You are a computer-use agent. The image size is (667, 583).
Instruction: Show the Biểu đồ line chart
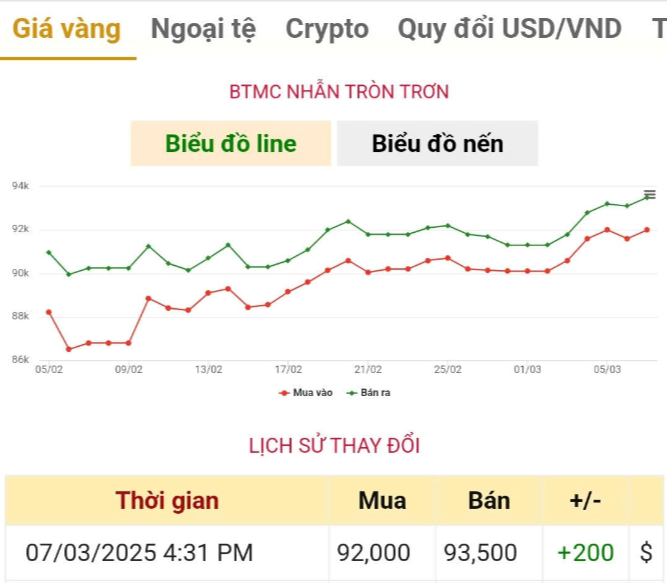point(231,143)
